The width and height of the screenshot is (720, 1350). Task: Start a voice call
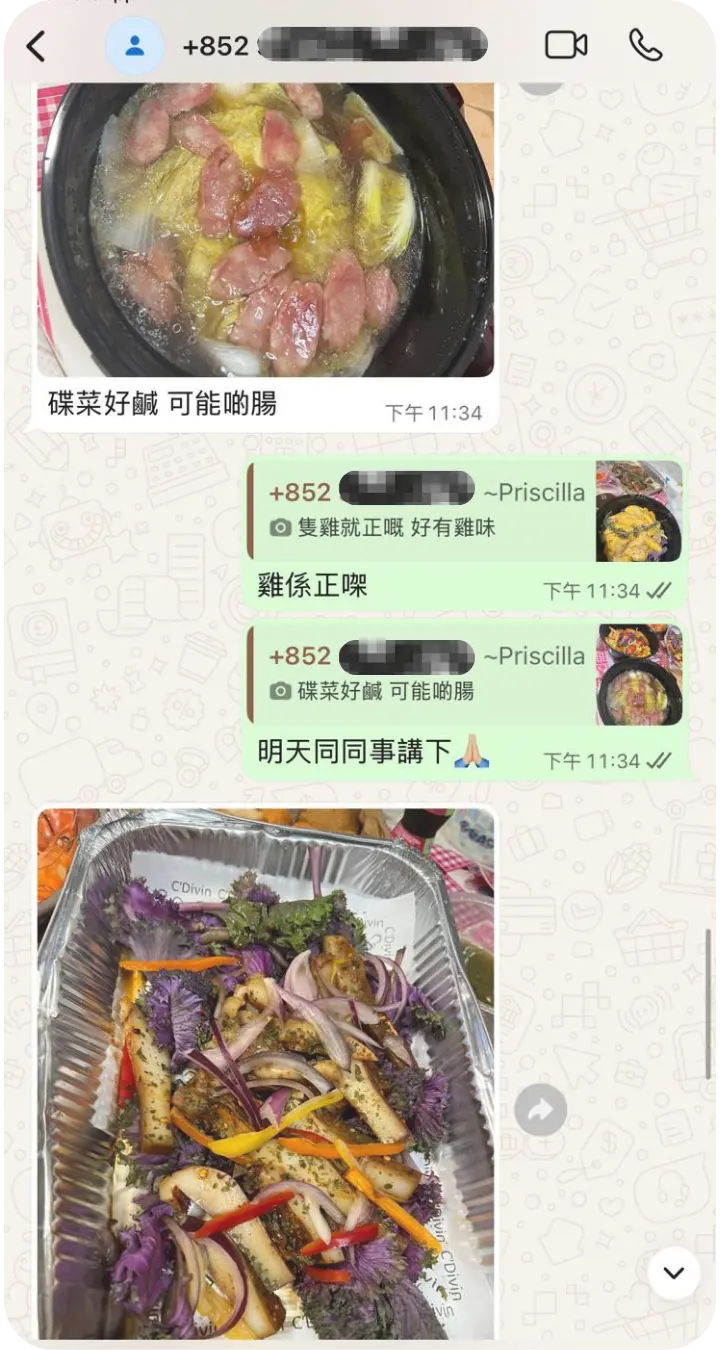pos(645,46)
